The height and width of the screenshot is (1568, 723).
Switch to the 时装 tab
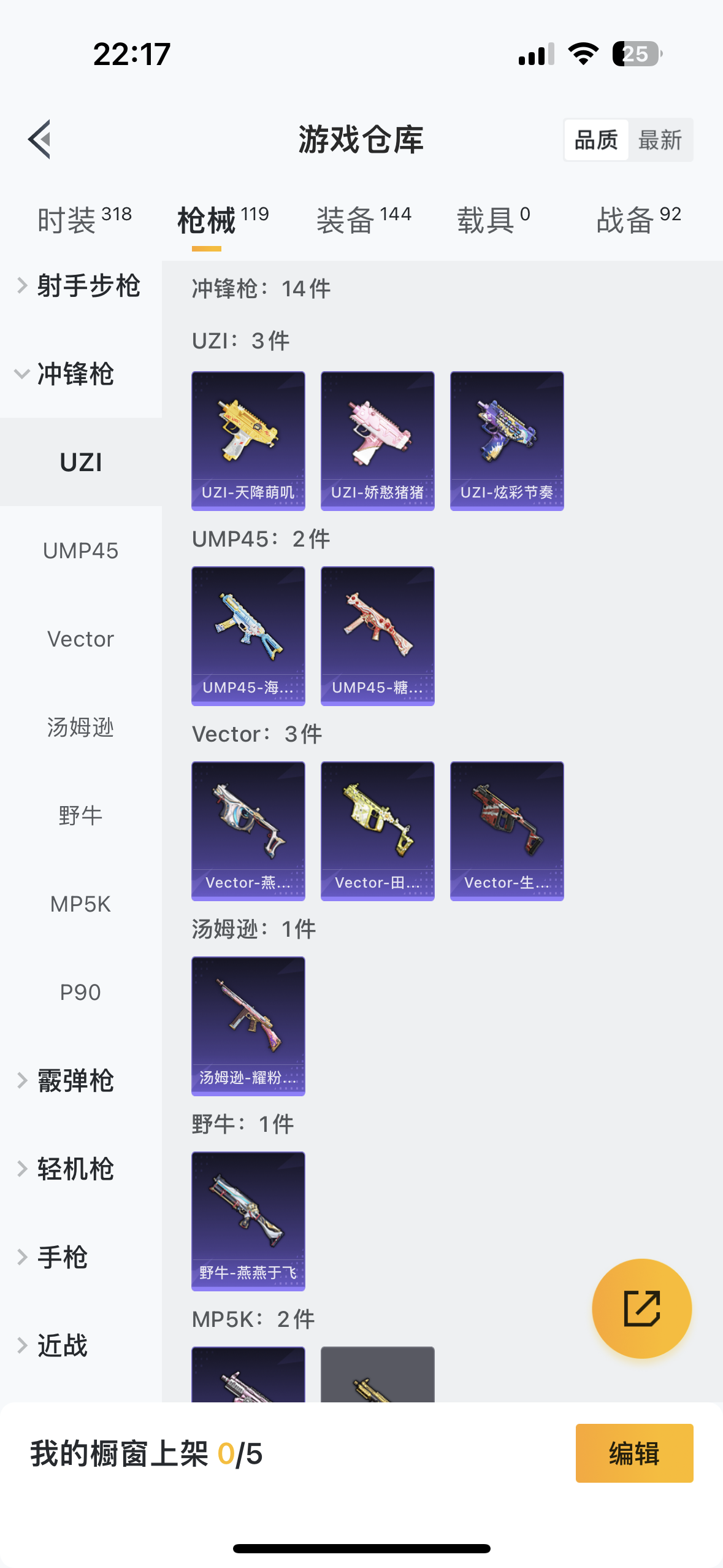[84, 220]
